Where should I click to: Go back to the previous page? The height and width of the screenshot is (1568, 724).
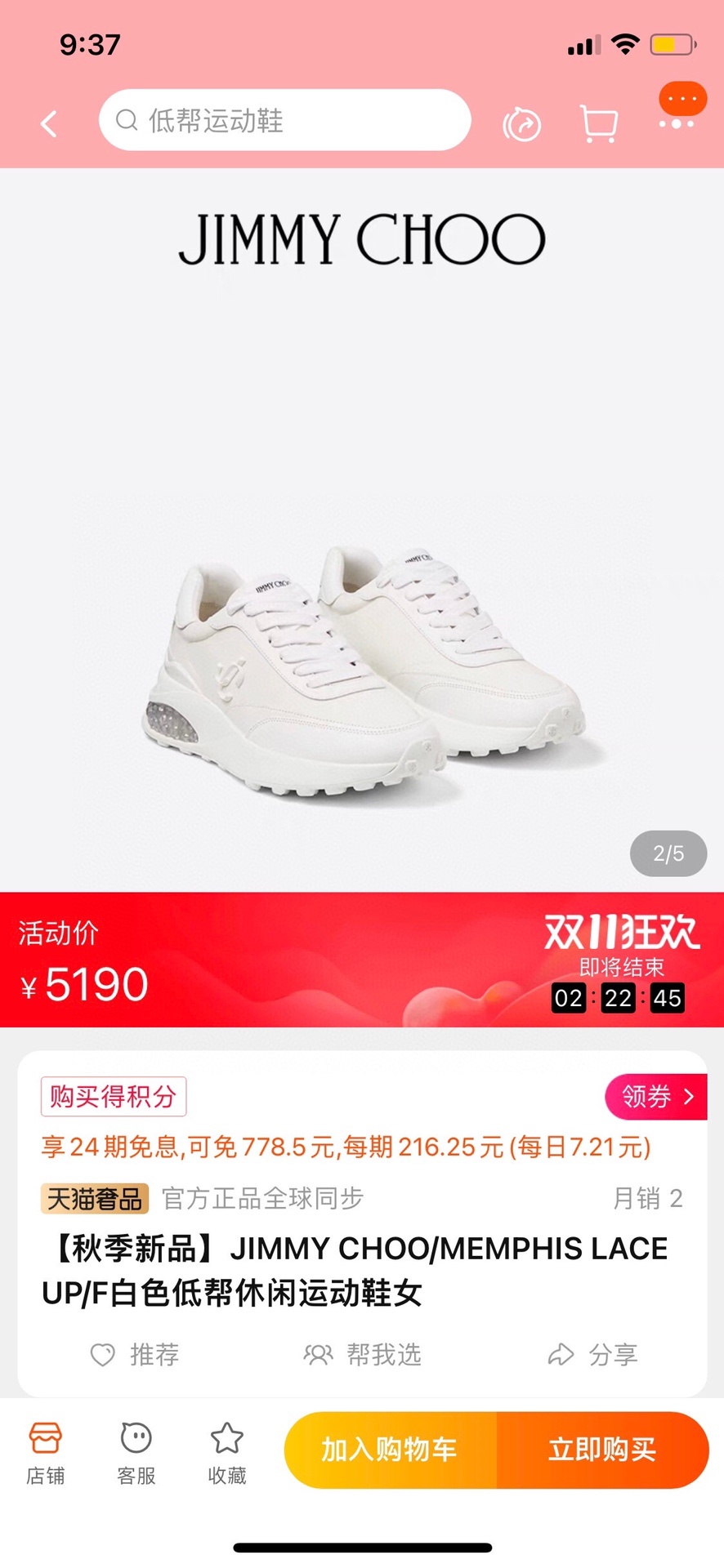tap(49, 124)
